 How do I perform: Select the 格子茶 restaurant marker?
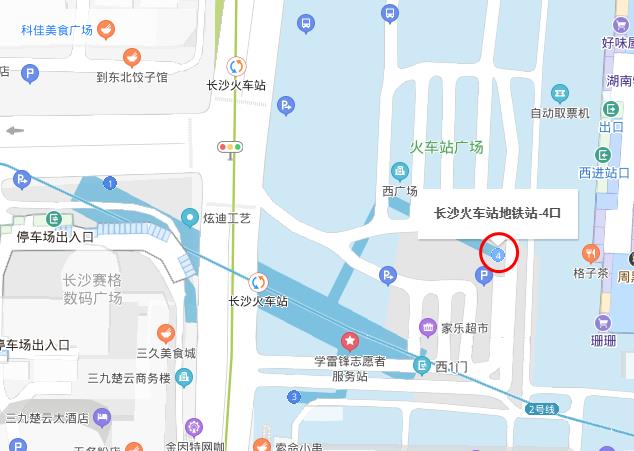pos(592,251)
